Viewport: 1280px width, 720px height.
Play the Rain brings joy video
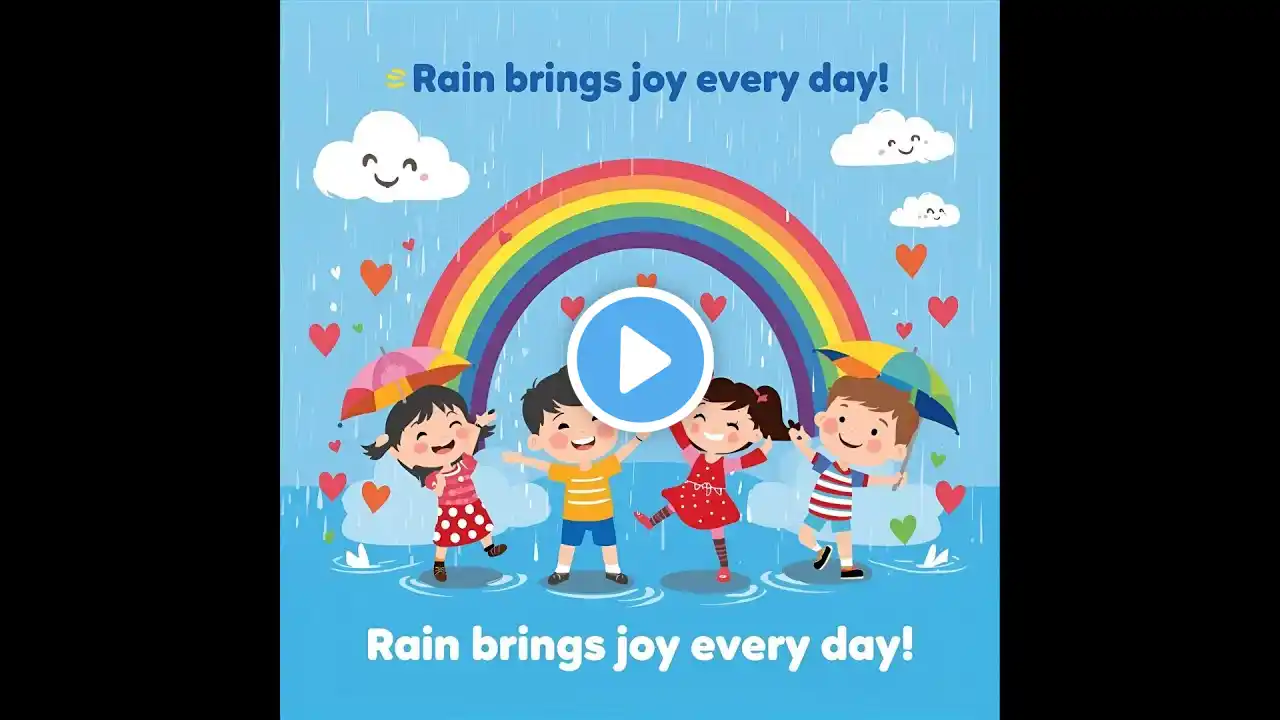click(640, 359)
